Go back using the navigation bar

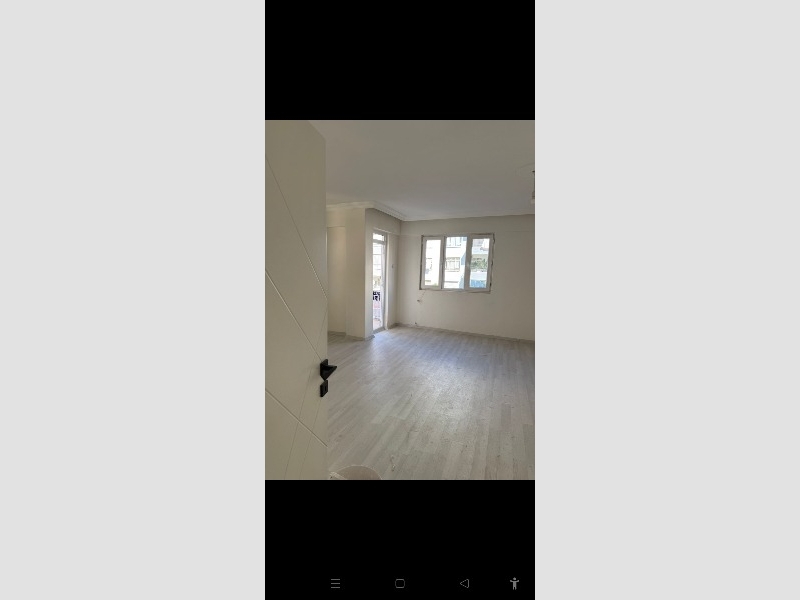(x=464, y=583)
